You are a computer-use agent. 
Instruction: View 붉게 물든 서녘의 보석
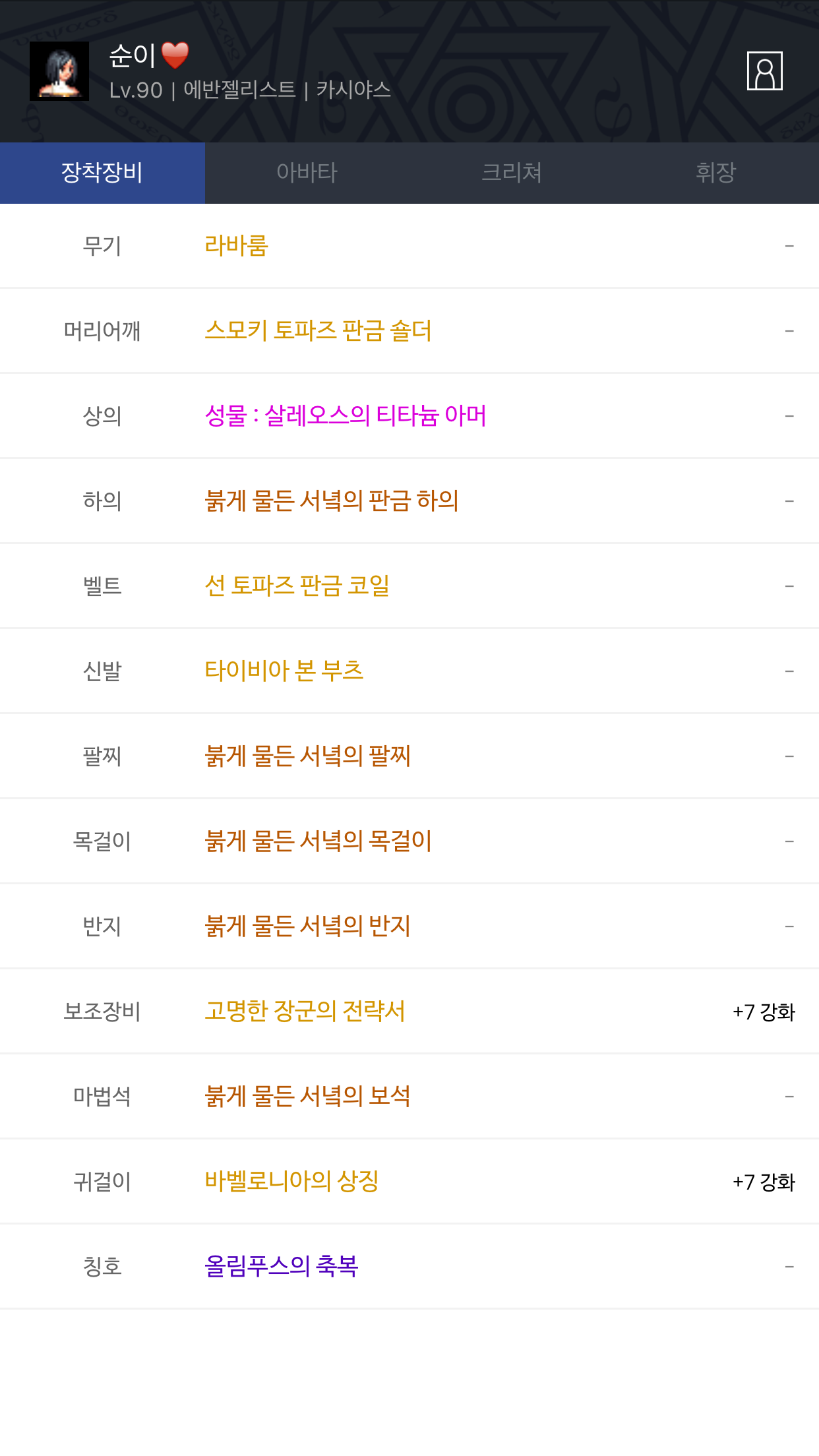[307, 1096]
